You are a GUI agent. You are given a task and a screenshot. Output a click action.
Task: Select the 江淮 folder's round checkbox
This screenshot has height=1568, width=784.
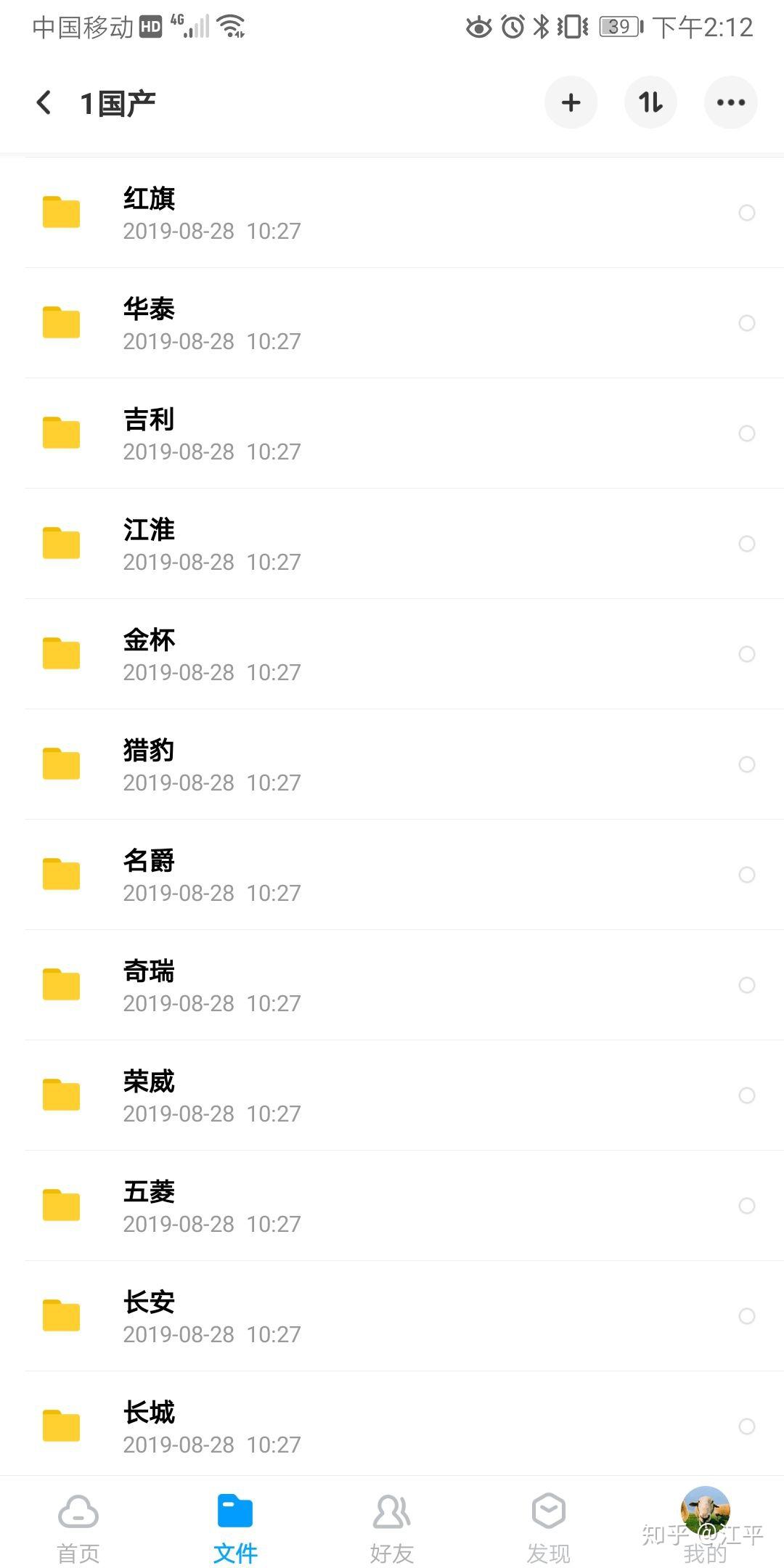(x=747, y=544)
